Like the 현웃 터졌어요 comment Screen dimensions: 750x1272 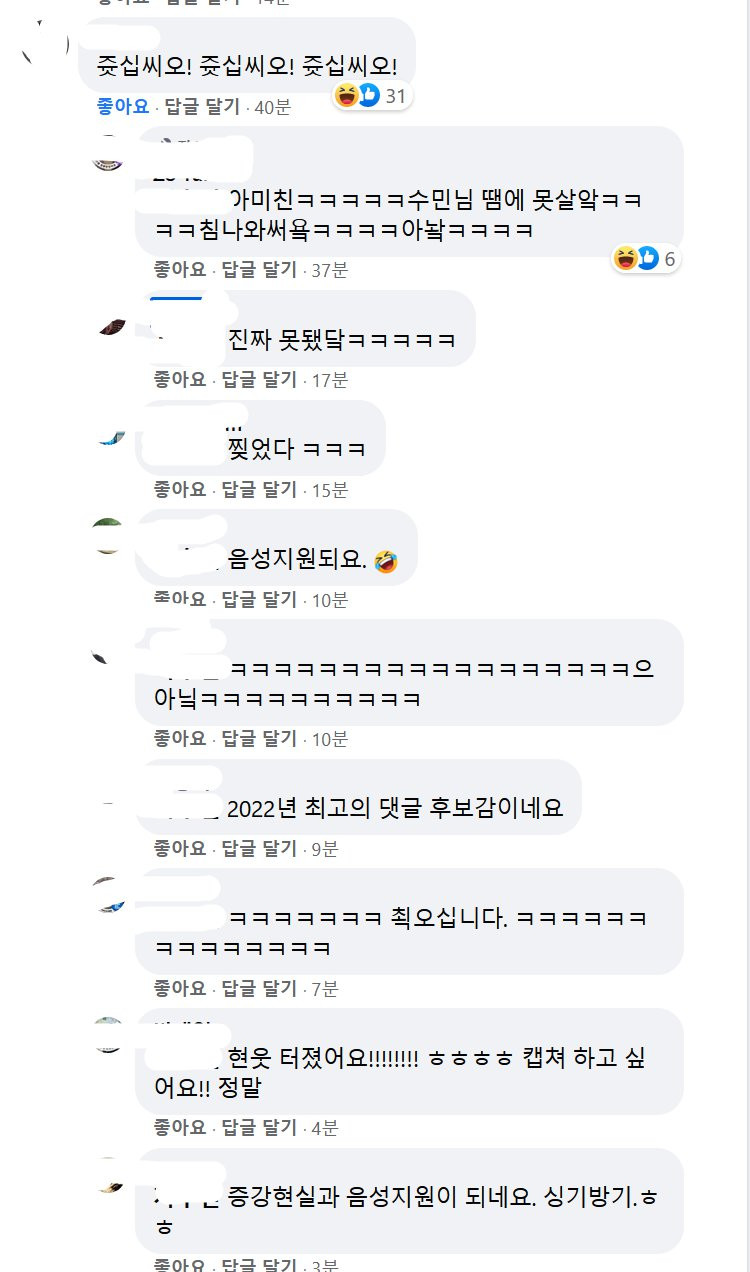tap(179, 1127)
